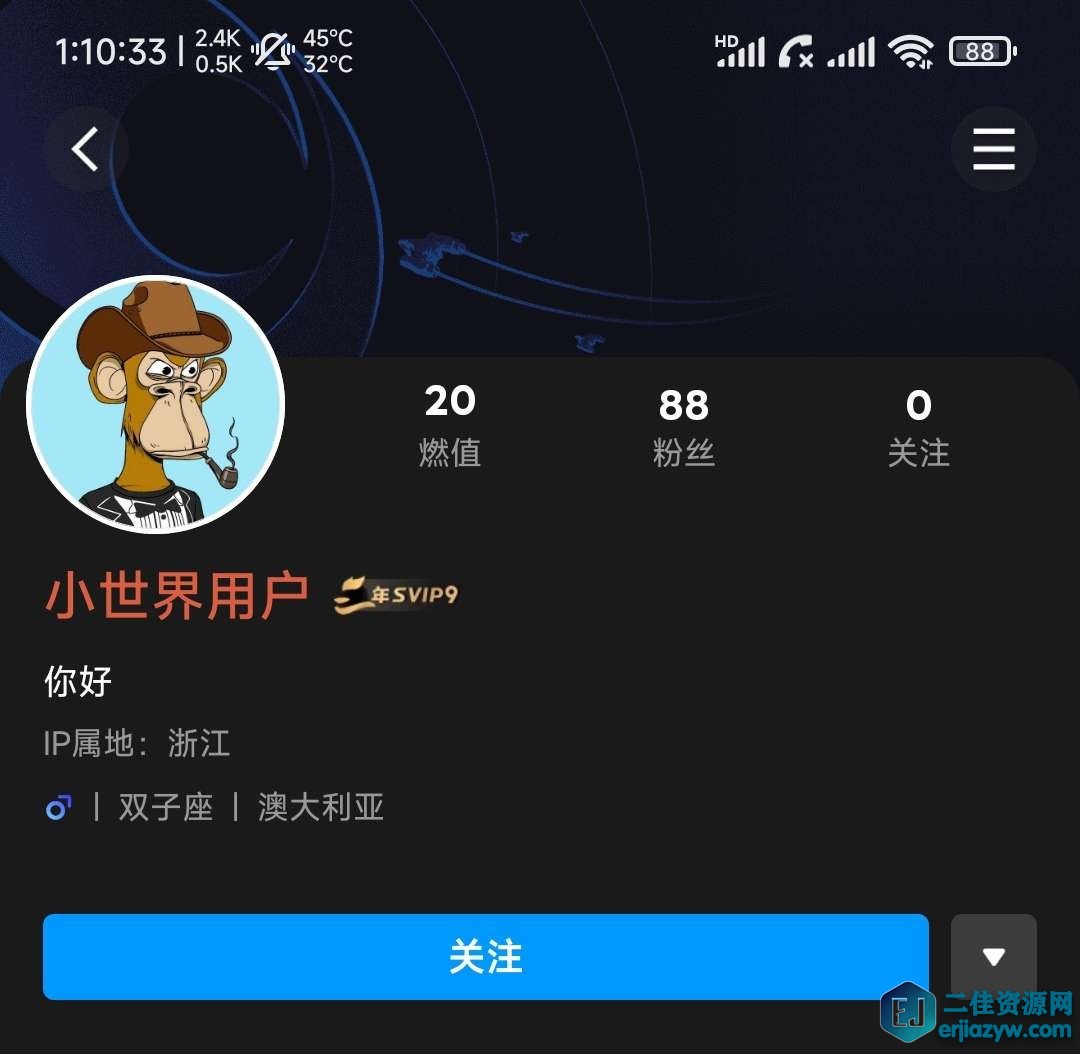Open the SVIP9 membership badge
1080x1054 pixels.
pos(397,596)
